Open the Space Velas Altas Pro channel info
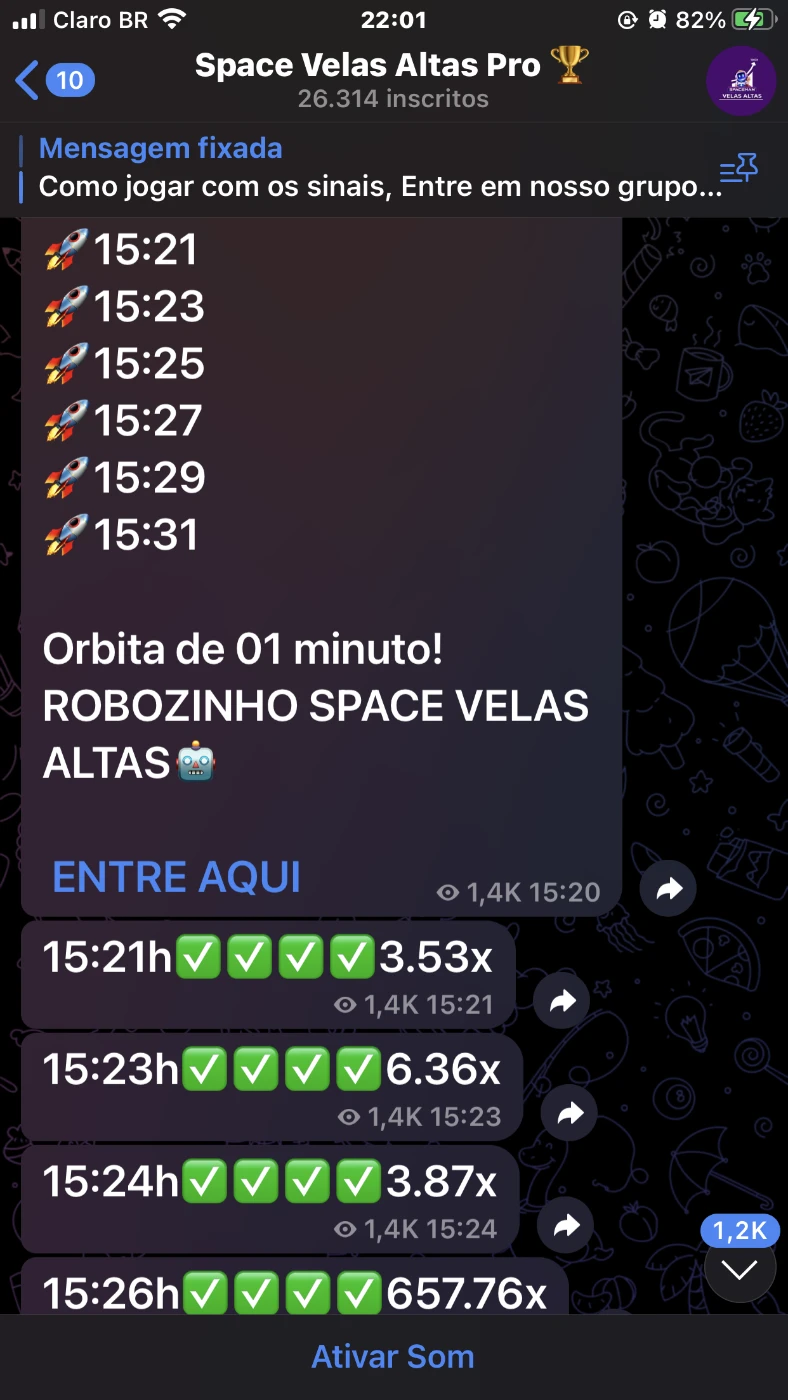This screenshot has height=1400, width=788. pos(392,80)
